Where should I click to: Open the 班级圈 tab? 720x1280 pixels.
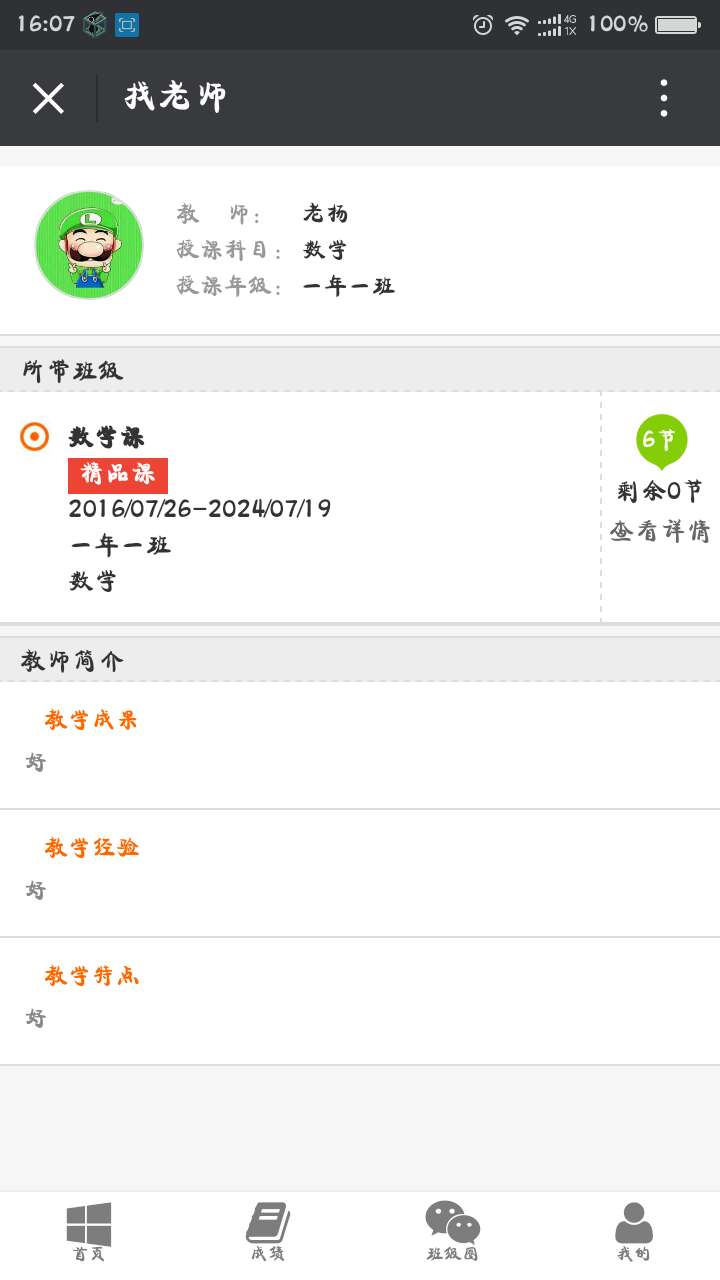[x=453, y=1232]
